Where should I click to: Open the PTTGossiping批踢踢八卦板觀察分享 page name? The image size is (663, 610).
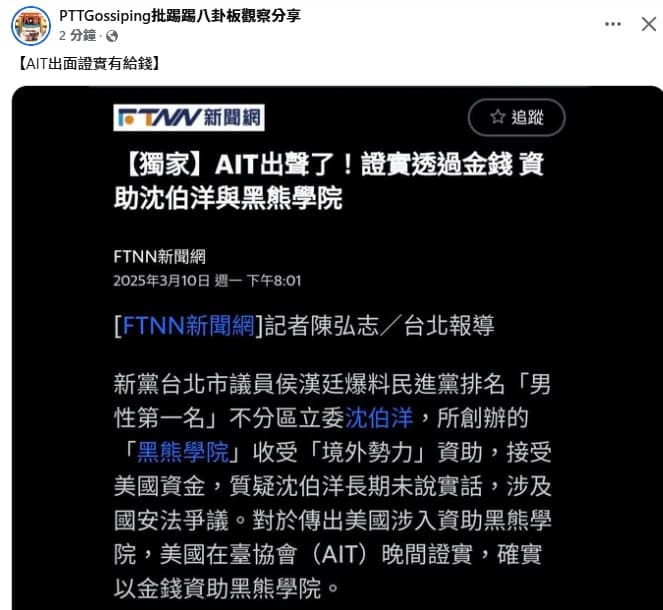click(x=179, y=15)
